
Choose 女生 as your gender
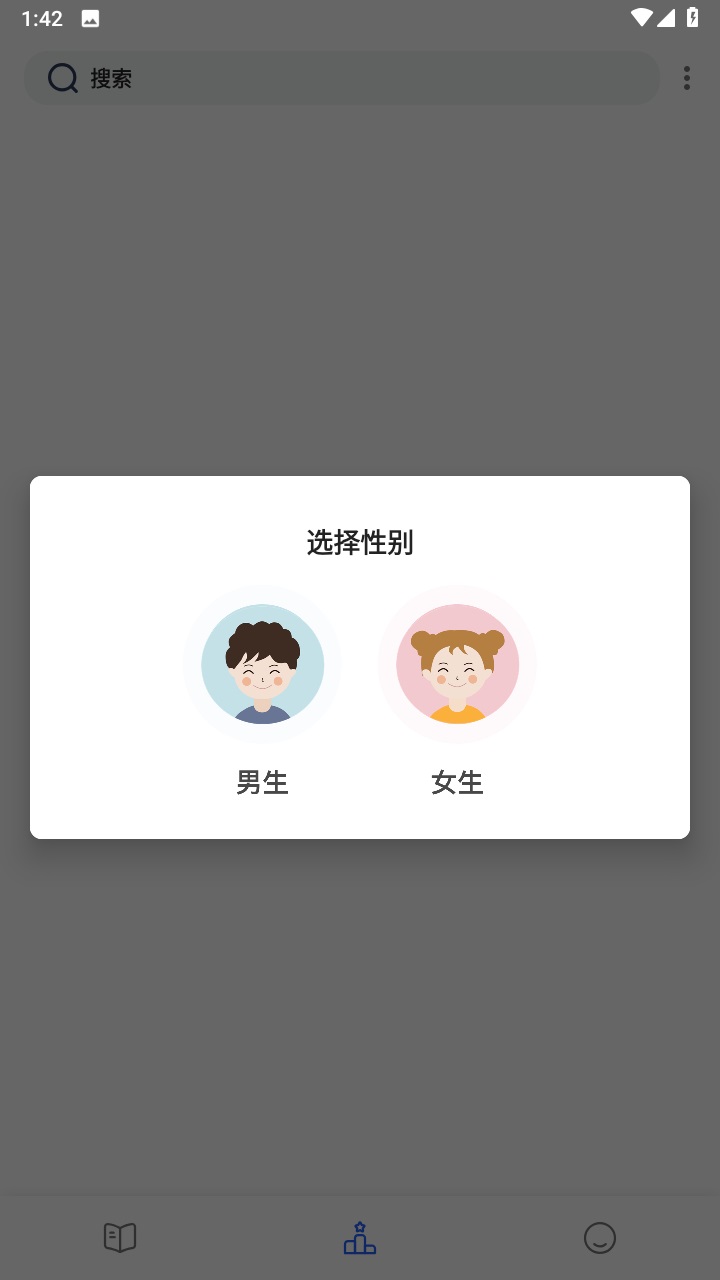tap(457, 783)
